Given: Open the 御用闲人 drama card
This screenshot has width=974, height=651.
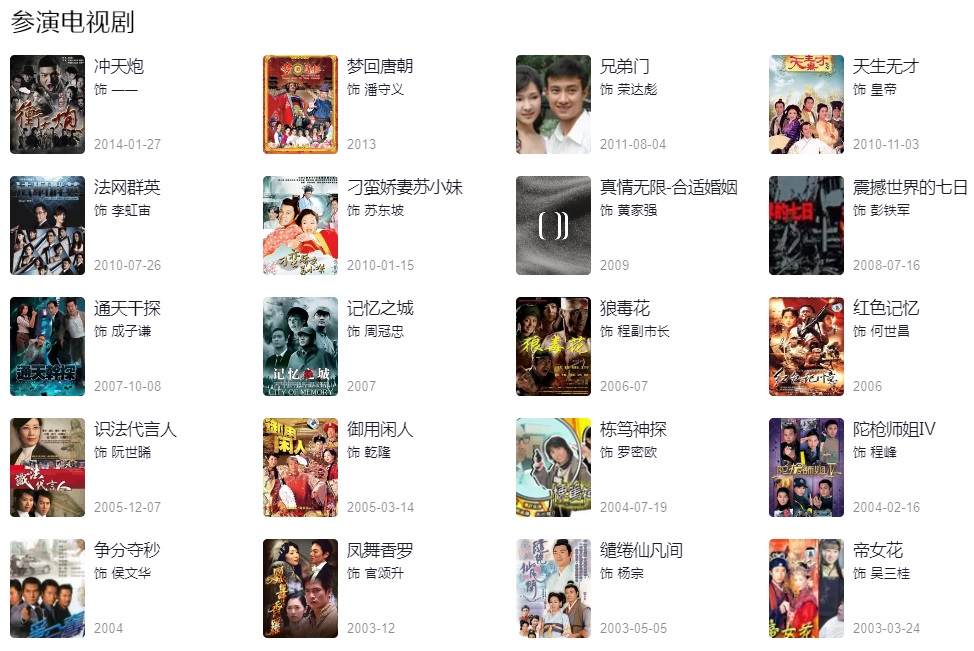Looking at the screenshot, I should coord(379,430).
